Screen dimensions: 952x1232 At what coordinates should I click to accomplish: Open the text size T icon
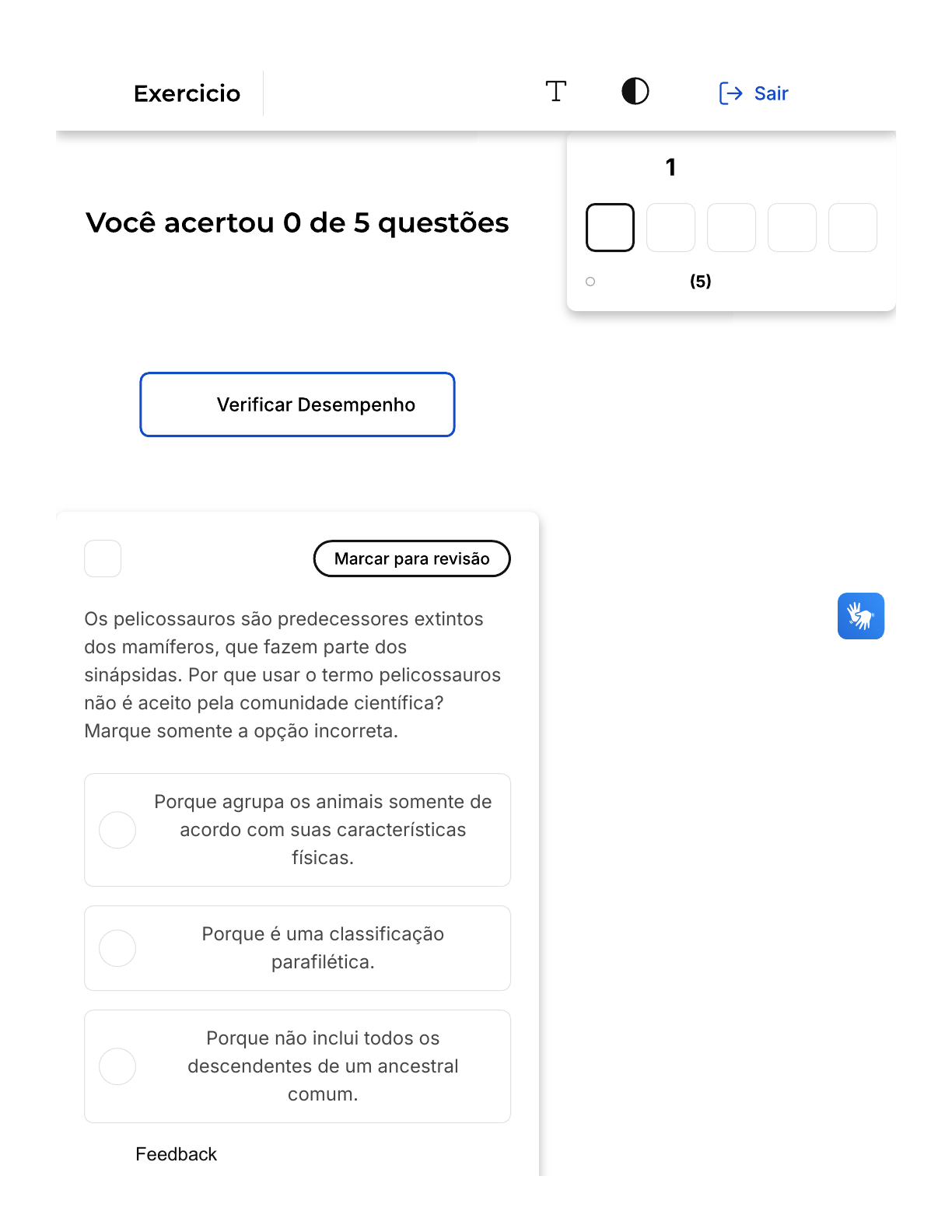coord(555,92)
